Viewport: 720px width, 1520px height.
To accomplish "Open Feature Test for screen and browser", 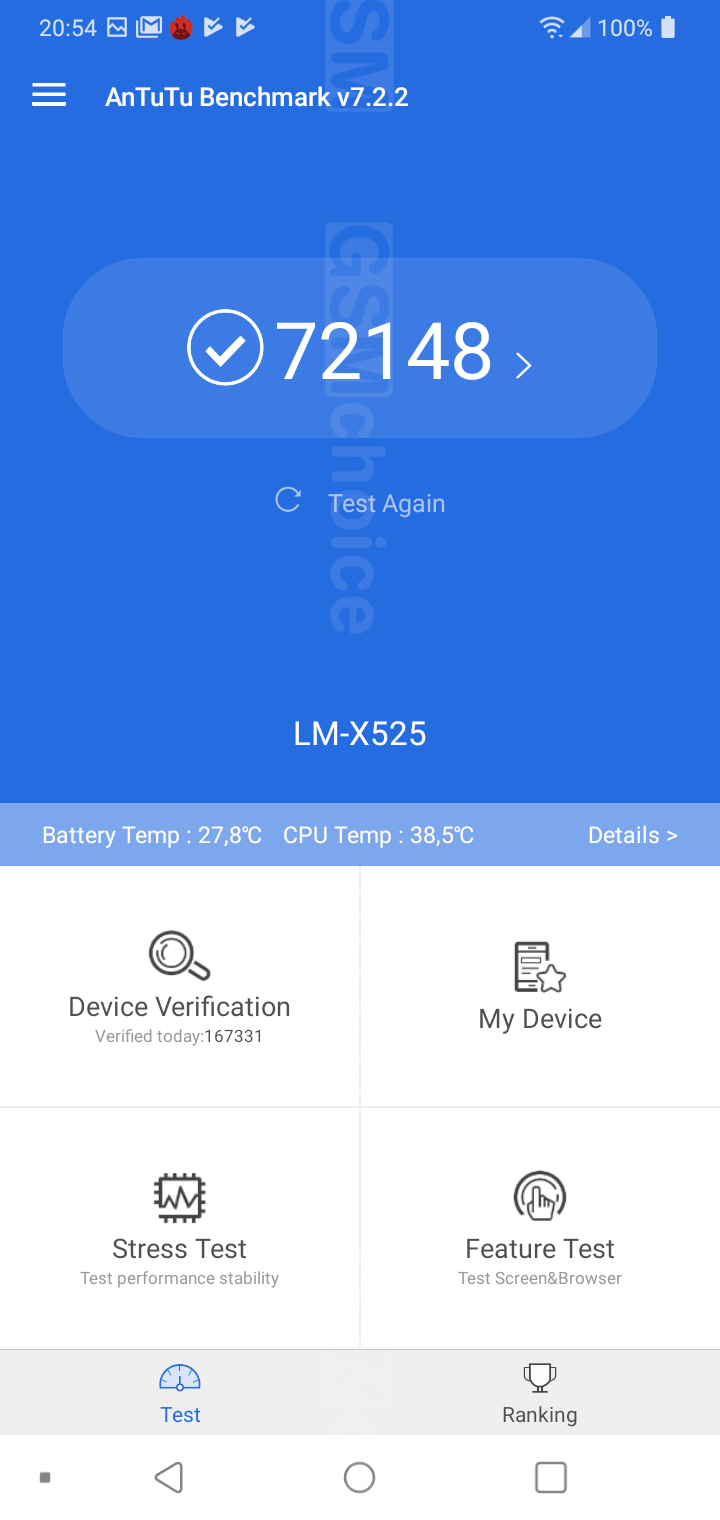I will click(x=540, y=1229).
